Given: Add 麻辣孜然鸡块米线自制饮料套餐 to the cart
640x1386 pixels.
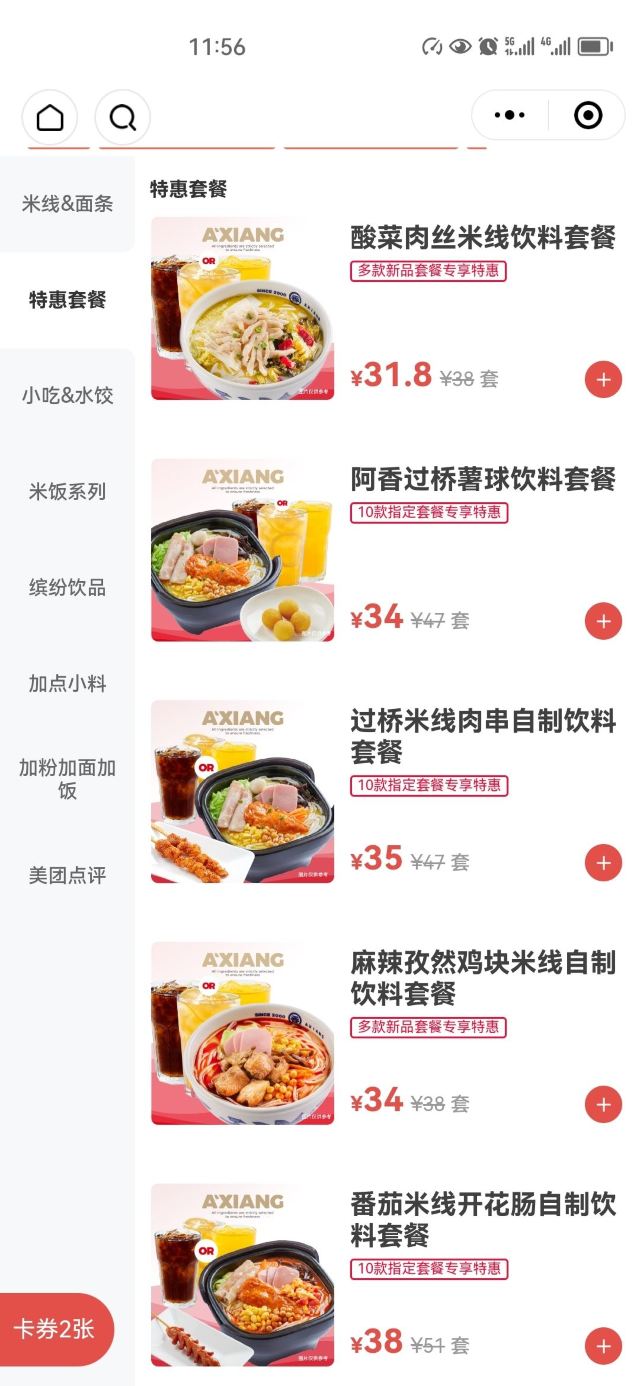Looking at the screenshot, I should [603, 1104].
